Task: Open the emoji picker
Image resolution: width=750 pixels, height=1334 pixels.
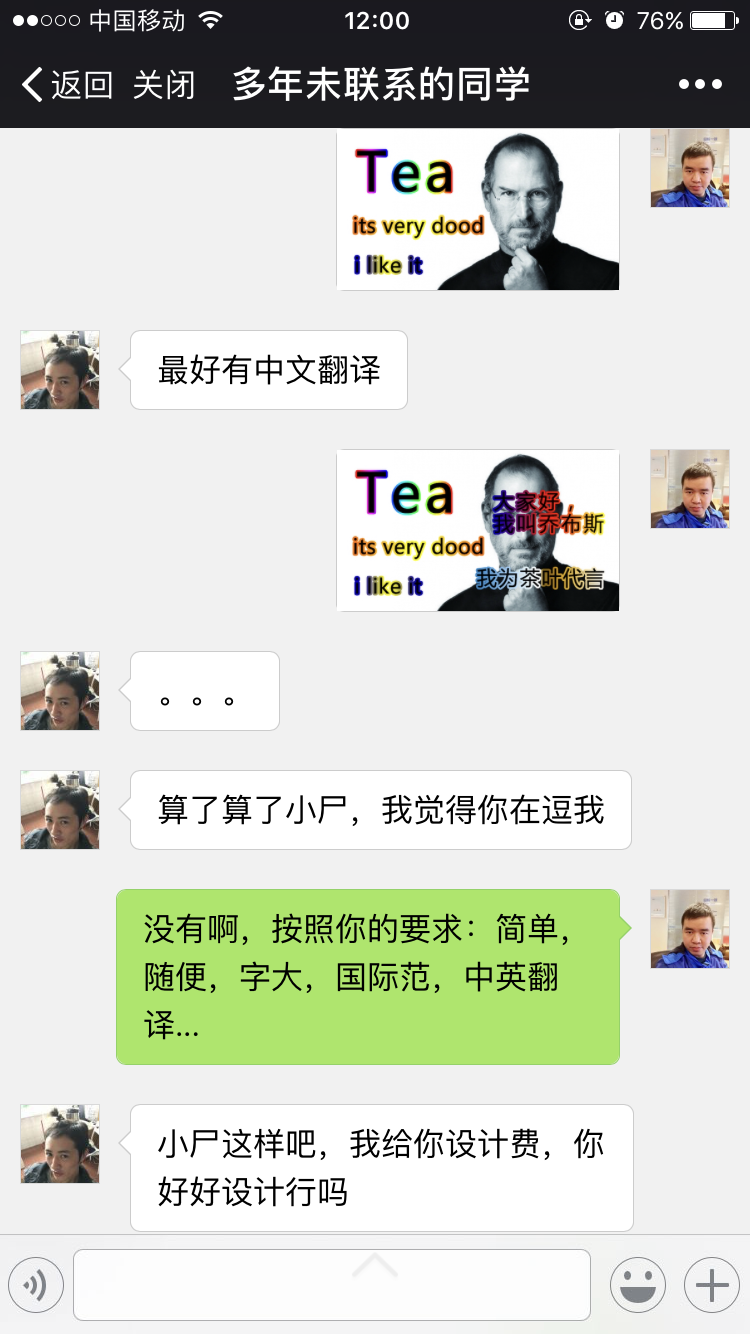Action: (638, 1285)
